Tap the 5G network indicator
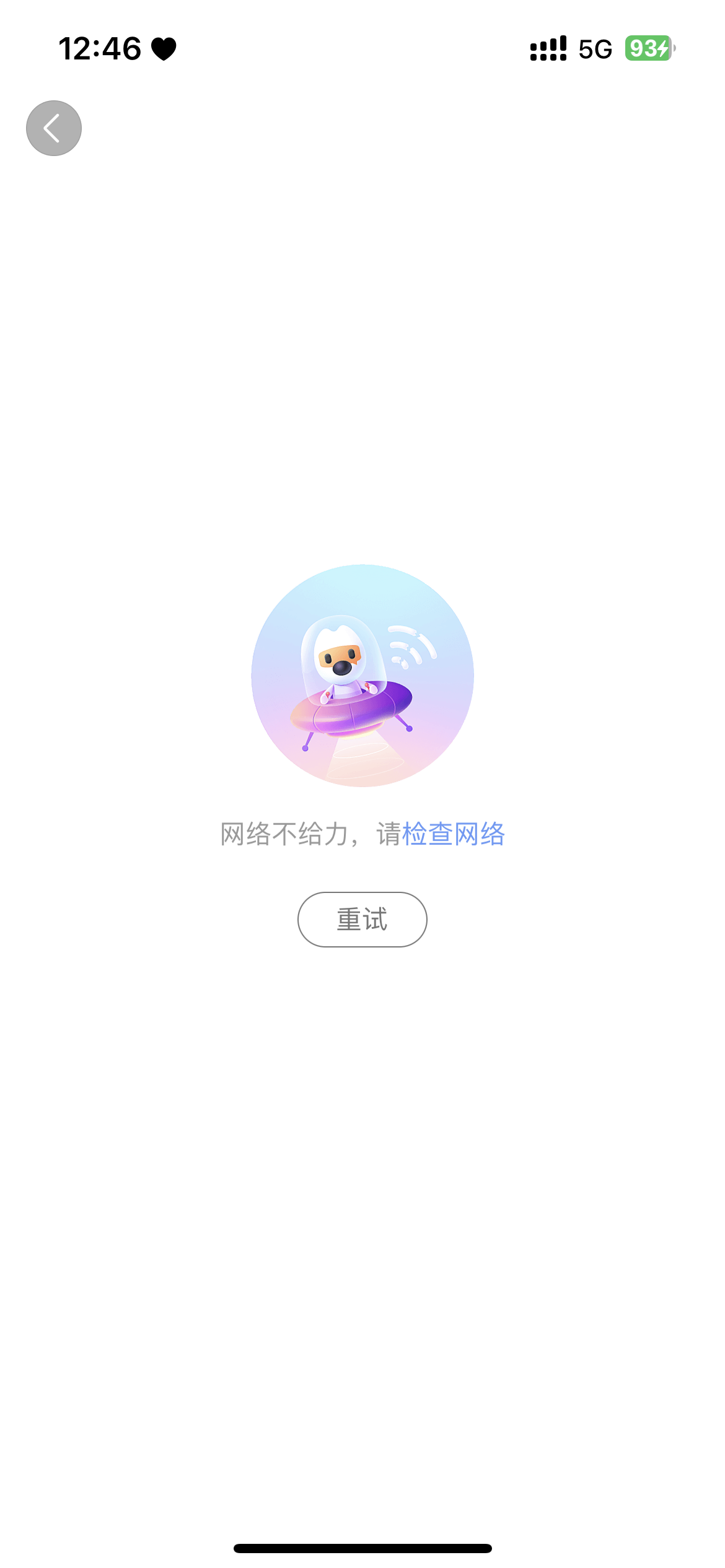Image resolution: width=725 pixels, height=1568 pixels. point(594,48)
